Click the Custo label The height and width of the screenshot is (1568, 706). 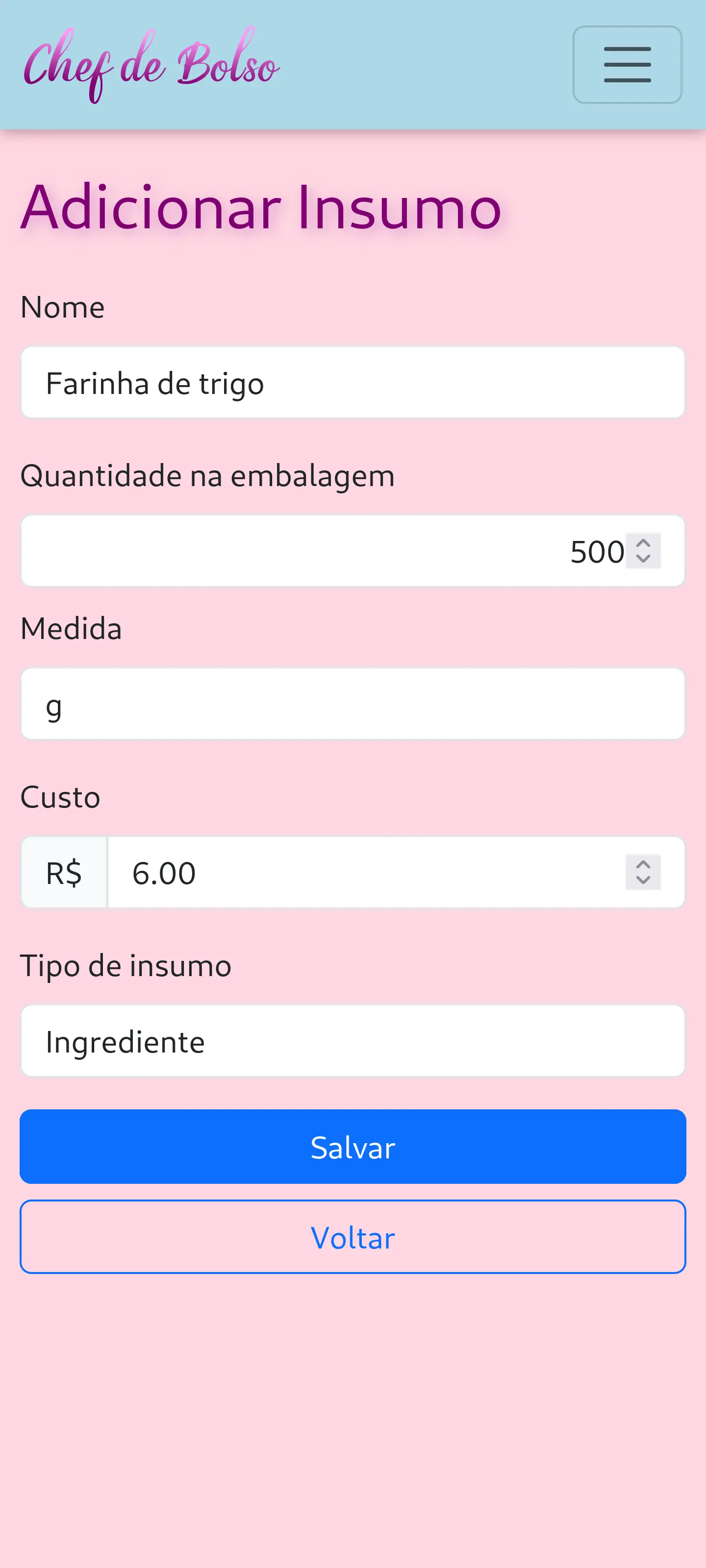pyautogui.click(x=60, y=797)
